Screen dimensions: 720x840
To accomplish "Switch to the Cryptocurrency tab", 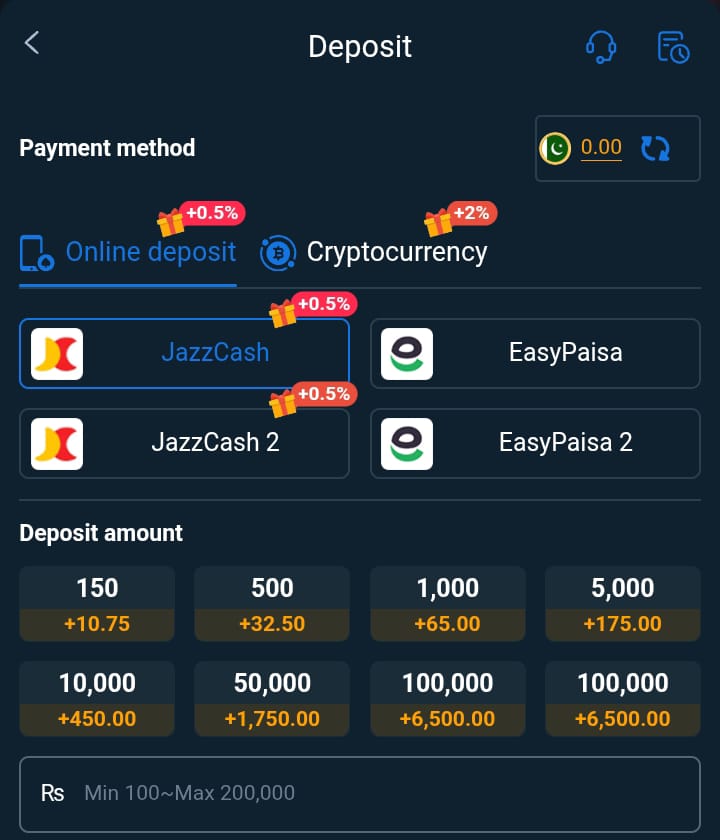I will coord(375,252).
